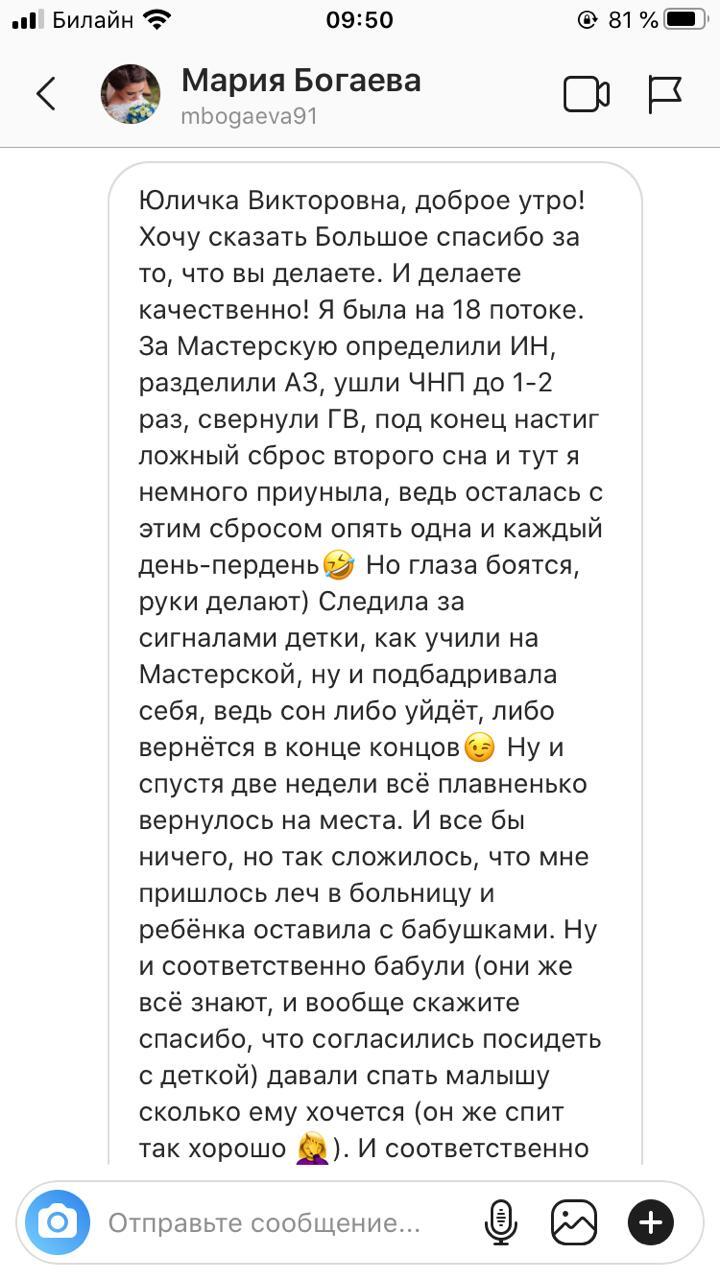Screen dimensions: 720x1280
Task: Open Мария Богаева's profile picture
Action: (130, 94)
